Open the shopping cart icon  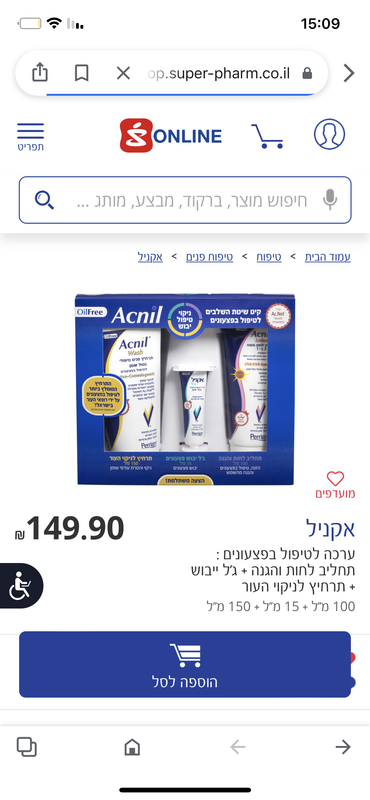click(x=267, y=136)
